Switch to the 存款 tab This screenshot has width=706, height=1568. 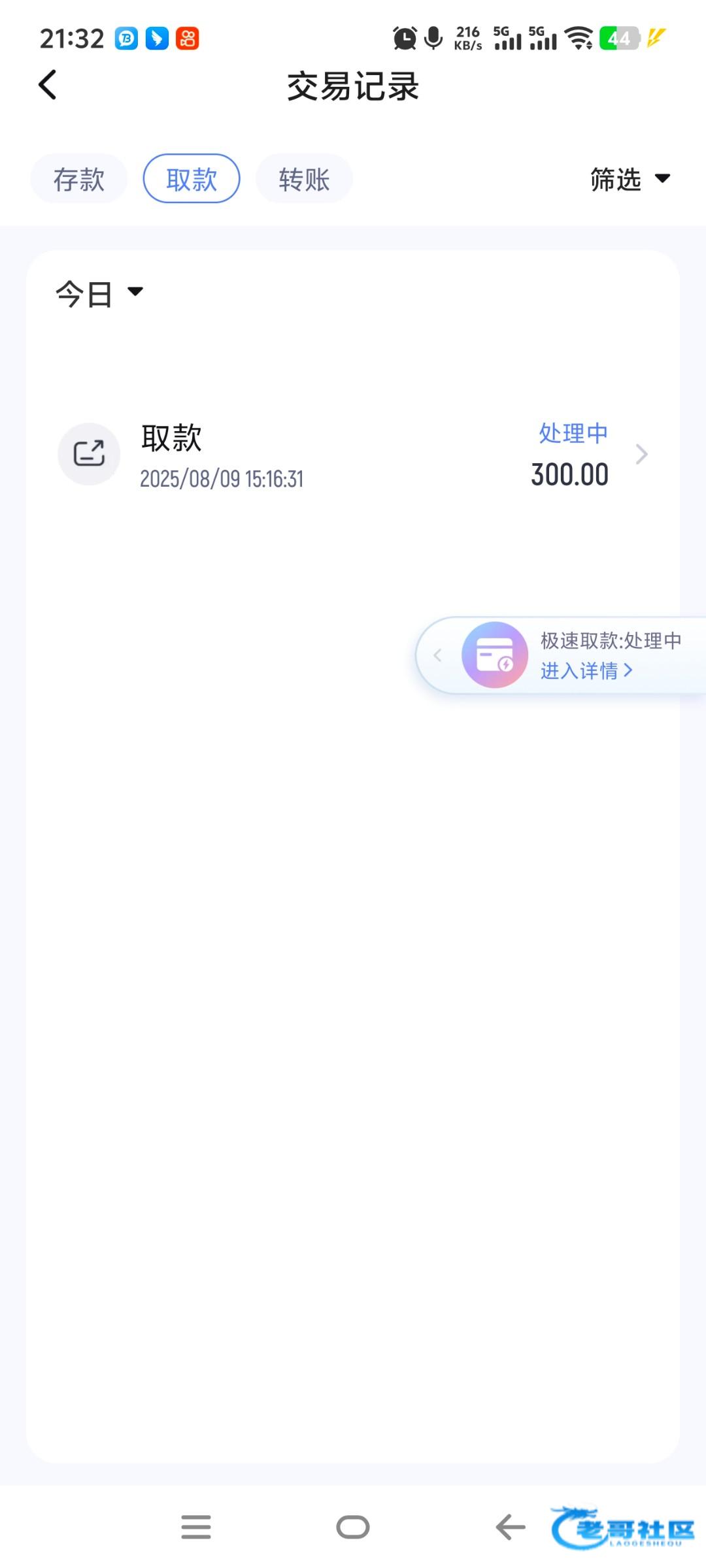coord(79,179)
